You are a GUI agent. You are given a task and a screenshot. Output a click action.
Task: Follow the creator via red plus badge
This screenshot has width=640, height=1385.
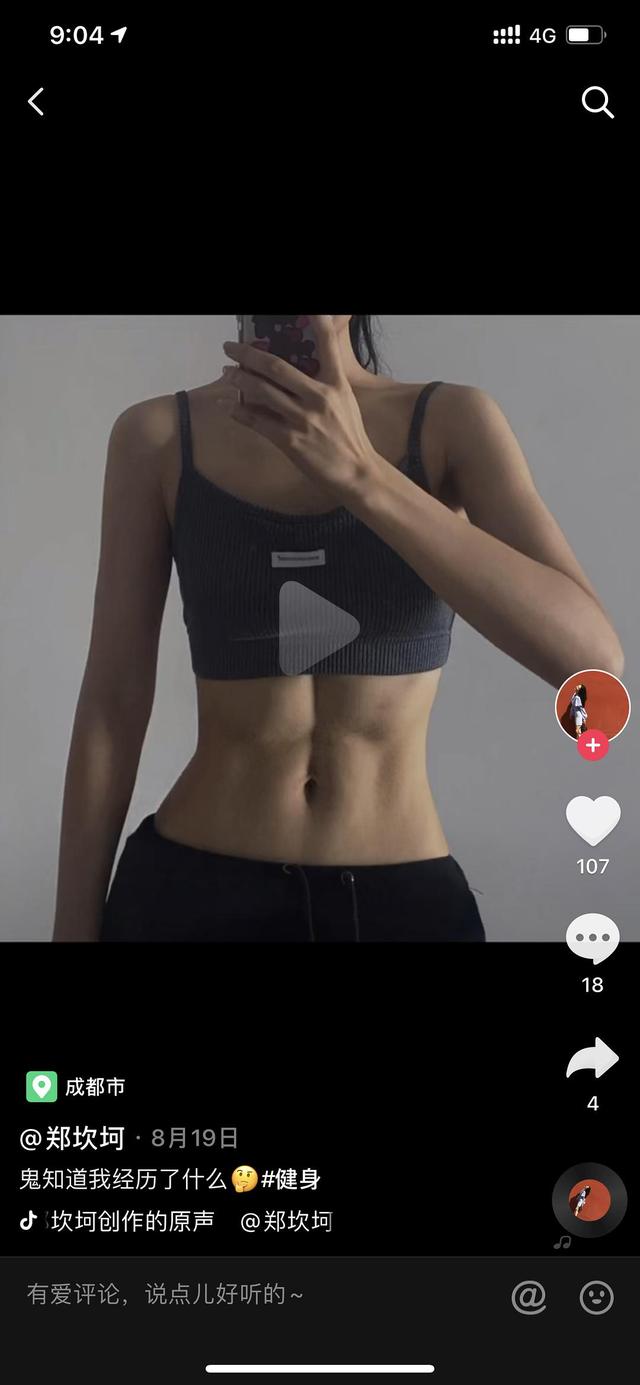pyautogui.click(x=593, y=745)
